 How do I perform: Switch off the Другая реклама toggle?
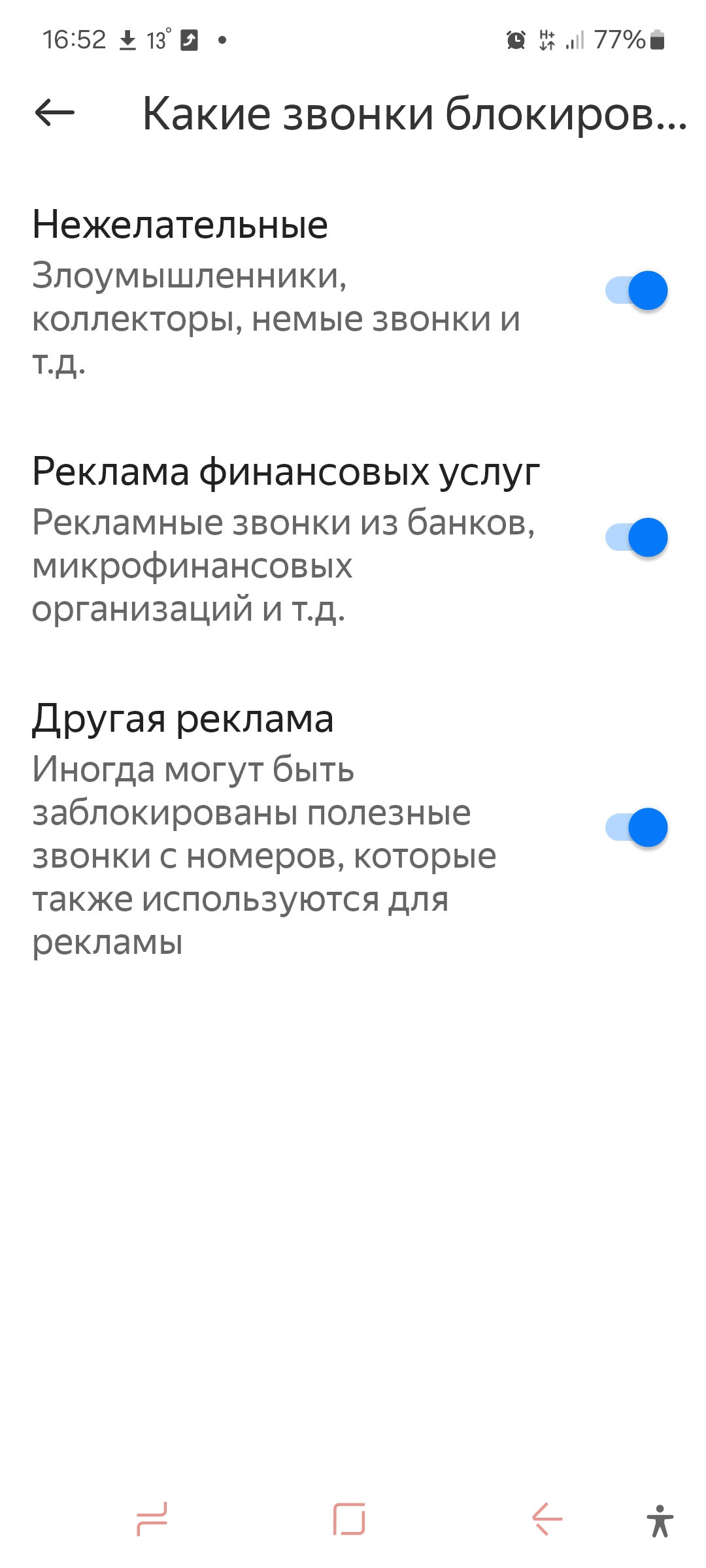tap(636, 828)
